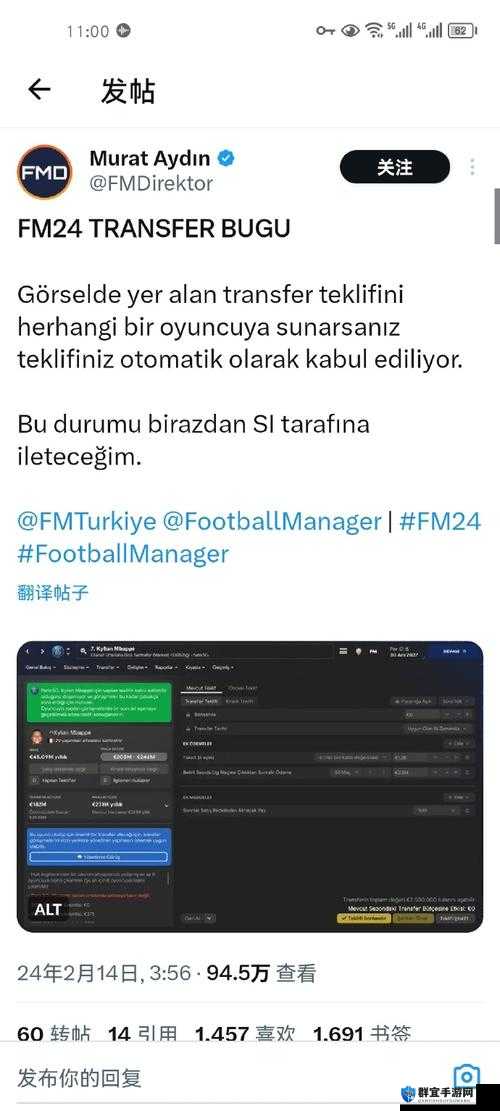Open the @FMTurkiye mention
Screen dimensions: 500x1111
[x=86, y=522]
